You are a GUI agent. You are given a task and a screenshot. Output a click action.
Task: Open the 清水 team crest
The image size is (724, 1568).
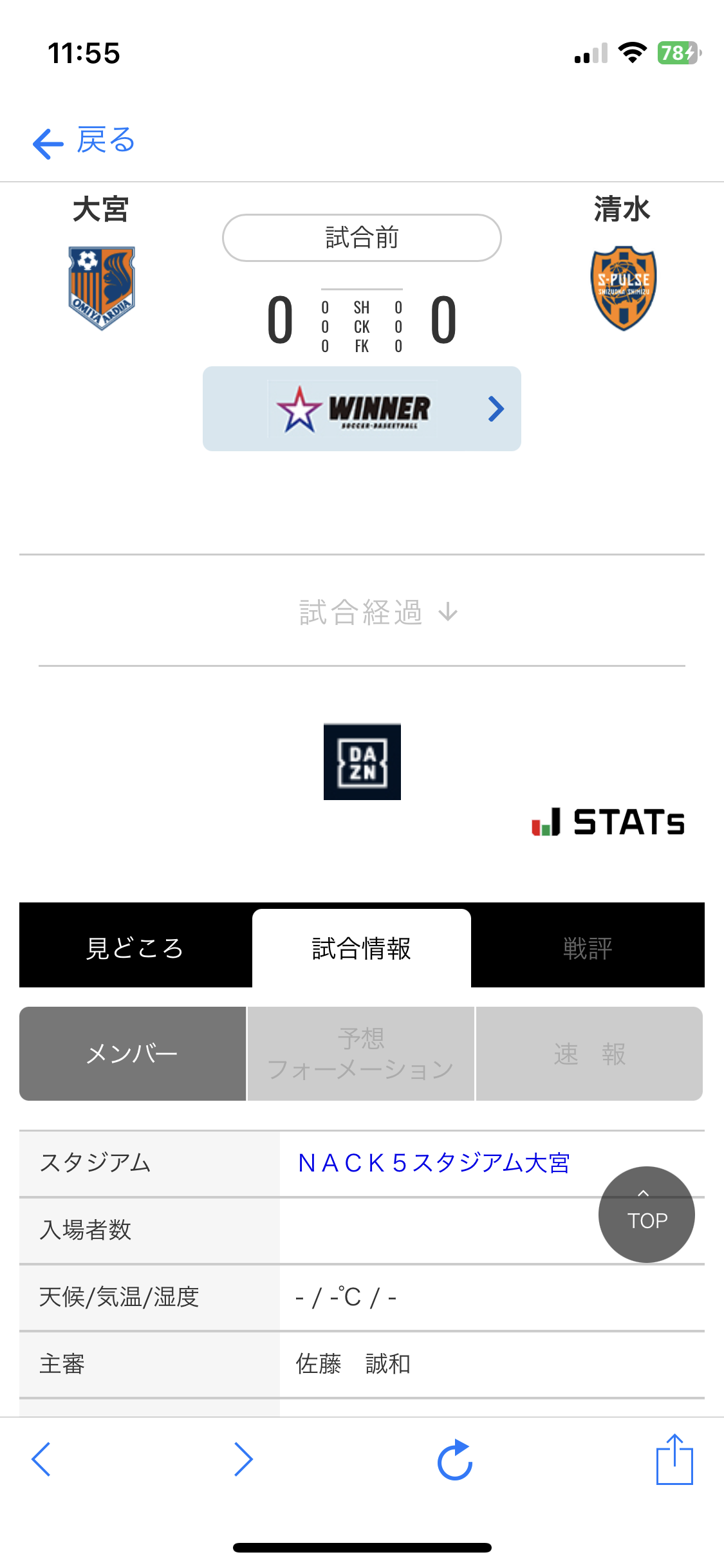pos(623,288)
